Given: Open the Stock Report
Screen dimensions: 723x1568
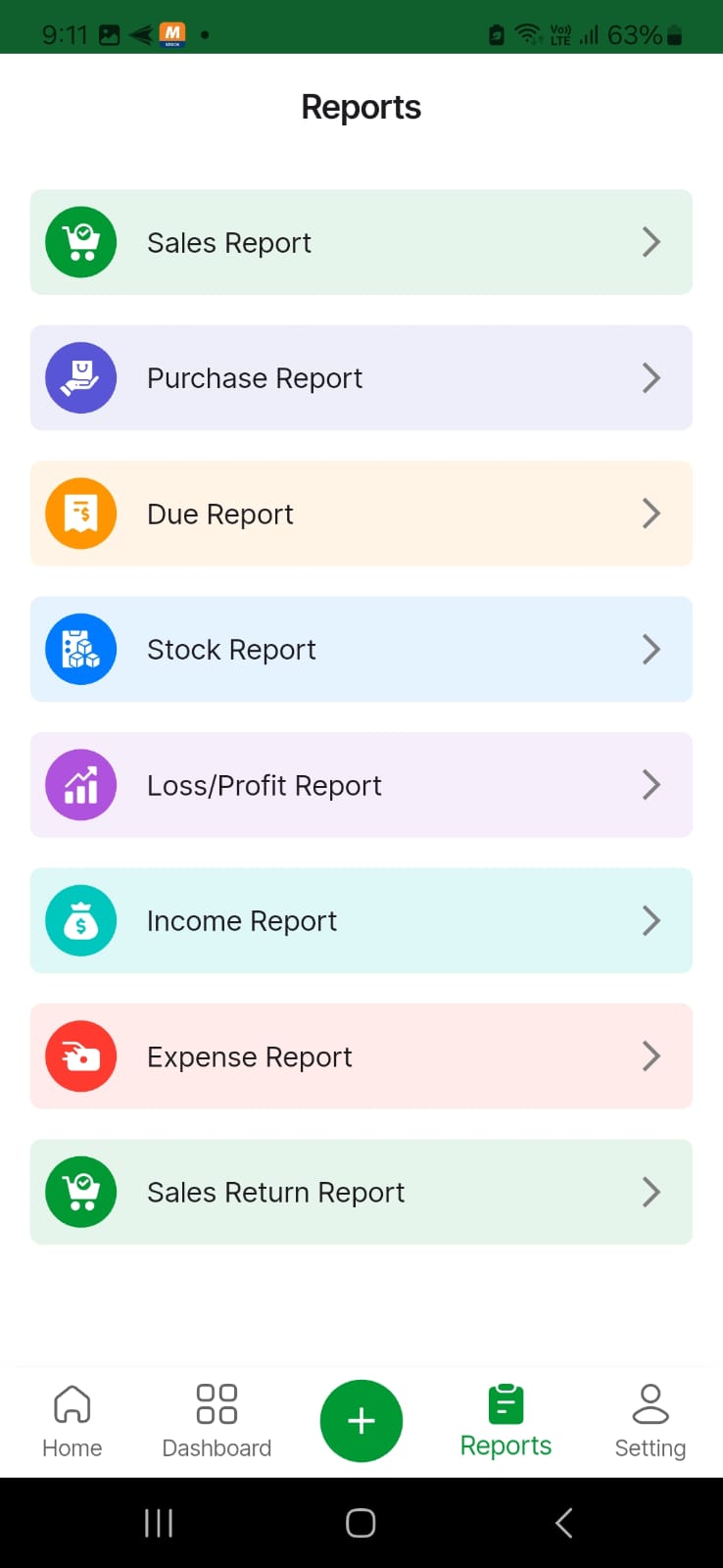Looking at the screenshot, I should (x=361, y=649).
